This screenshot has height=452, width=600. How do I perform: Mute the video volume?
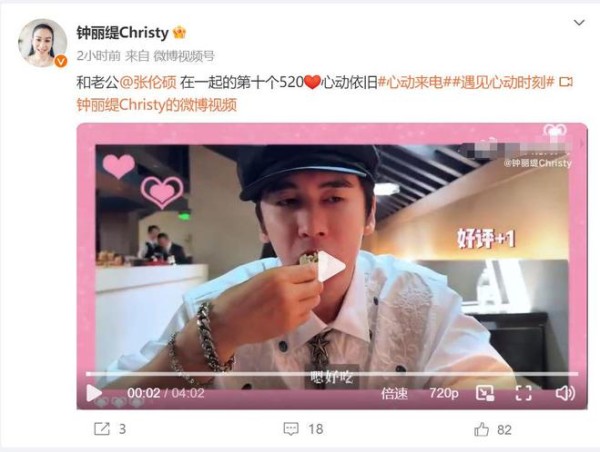(x=564, y=393)
